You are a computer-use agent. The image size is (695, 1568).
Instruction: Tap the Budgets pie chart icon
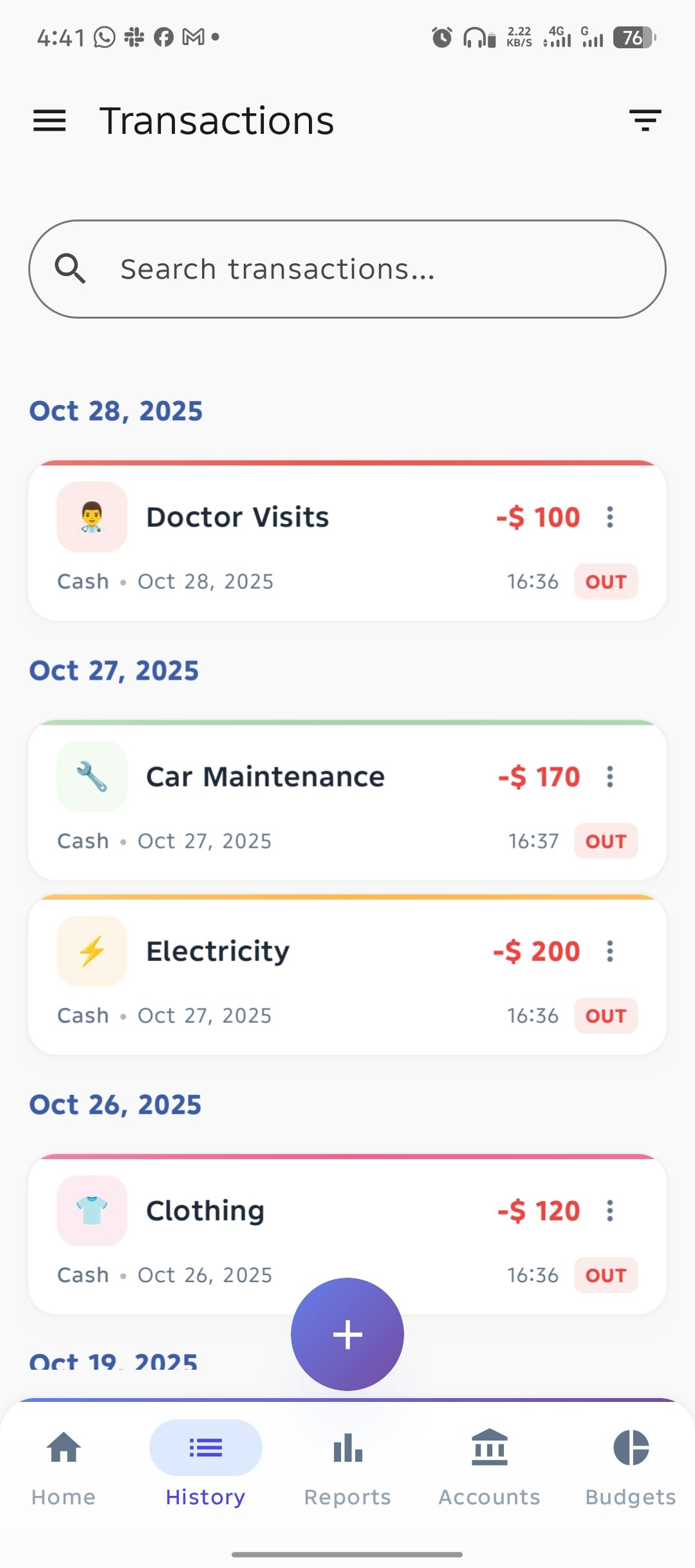(631, 1448)
